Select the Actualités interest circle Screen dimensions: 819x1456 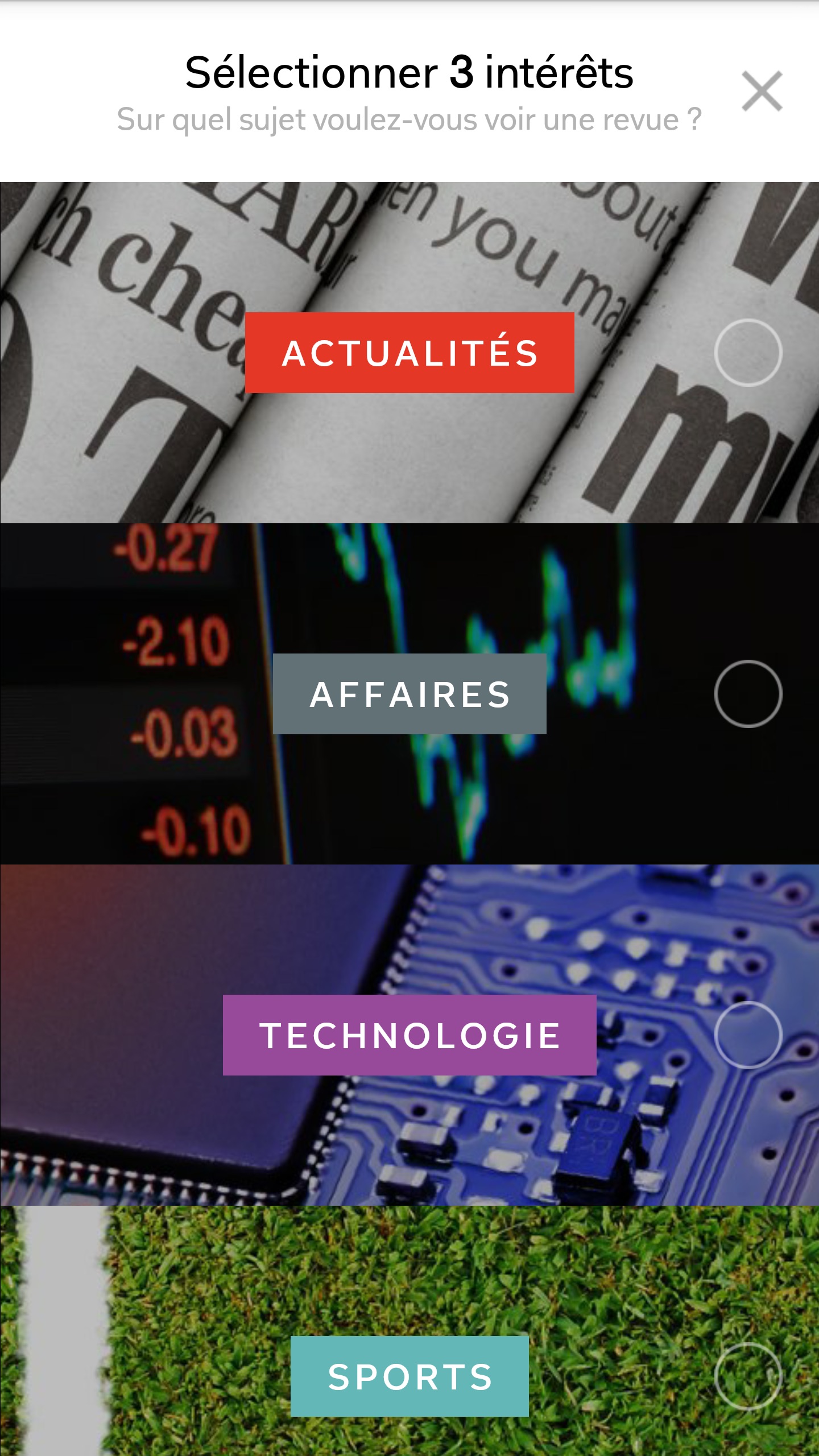pos(748,353)
